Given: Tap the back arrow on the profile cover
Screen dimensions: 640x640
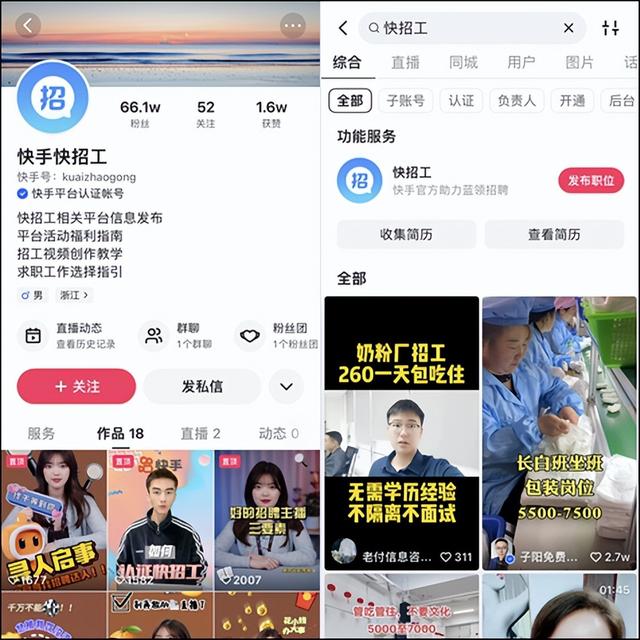Looking at the screenshot, I should point(27,25).
